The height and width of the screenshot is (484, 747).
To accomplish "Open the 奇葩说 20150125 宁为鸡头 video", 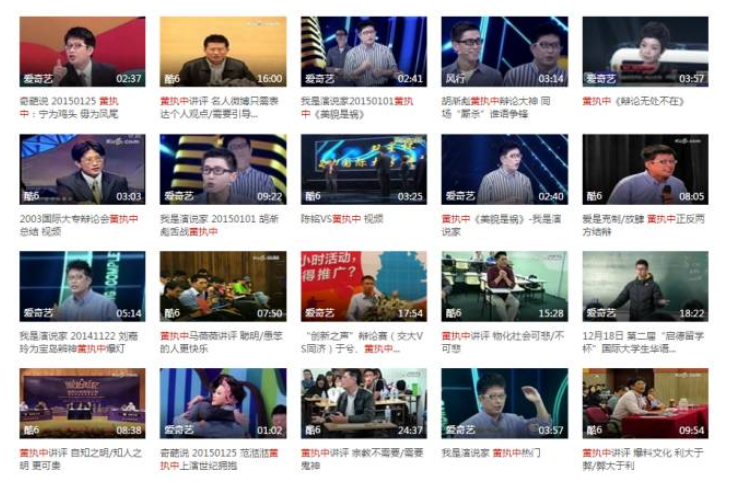I will coord(82,50).
